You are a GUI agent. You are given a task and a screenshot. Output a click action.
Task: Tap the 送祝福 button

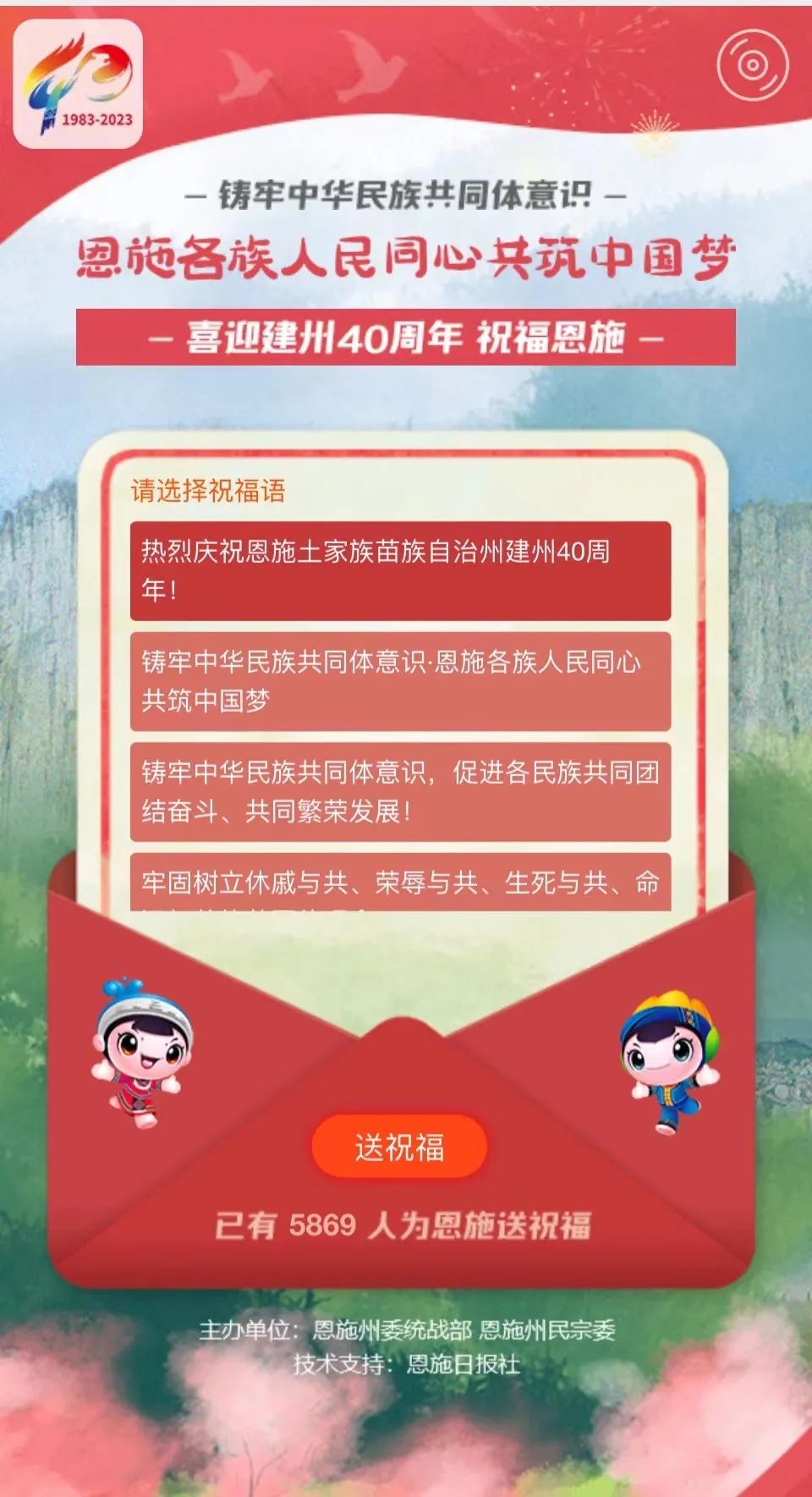click(399, 1147)
